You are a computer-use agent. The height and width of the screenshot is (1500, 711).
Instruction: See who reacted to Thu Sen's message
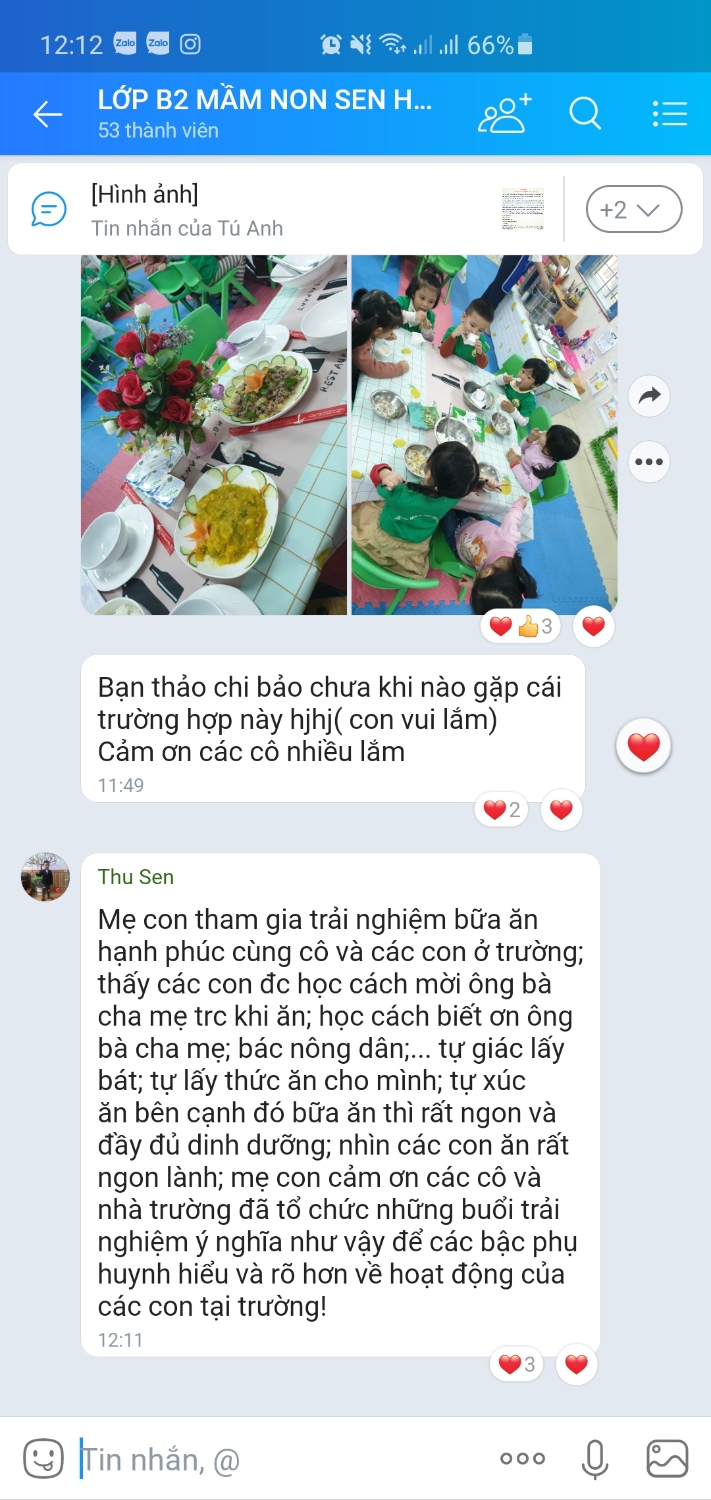[x=517, y=1364]
